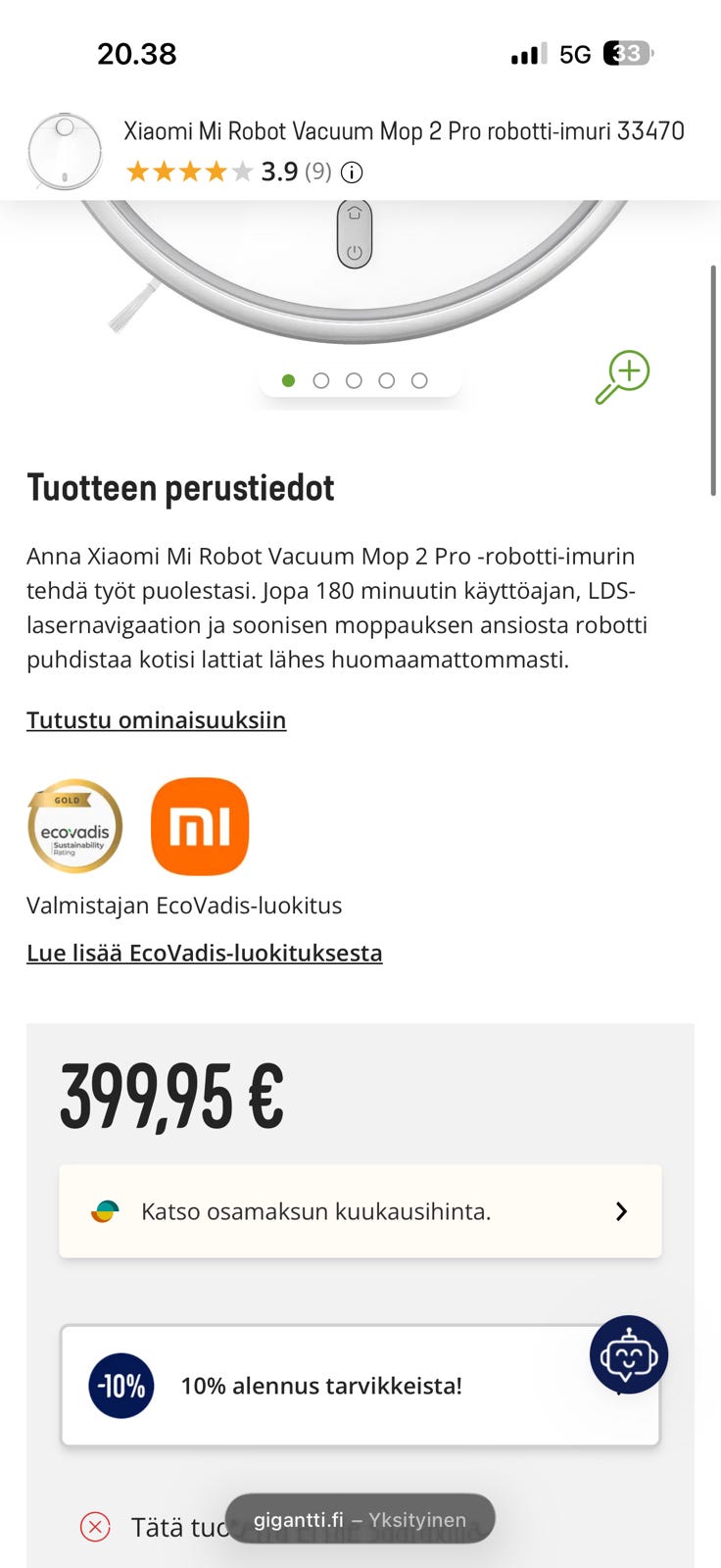
Task: Open the chatbot assistant bubble
Action: 629,1354
